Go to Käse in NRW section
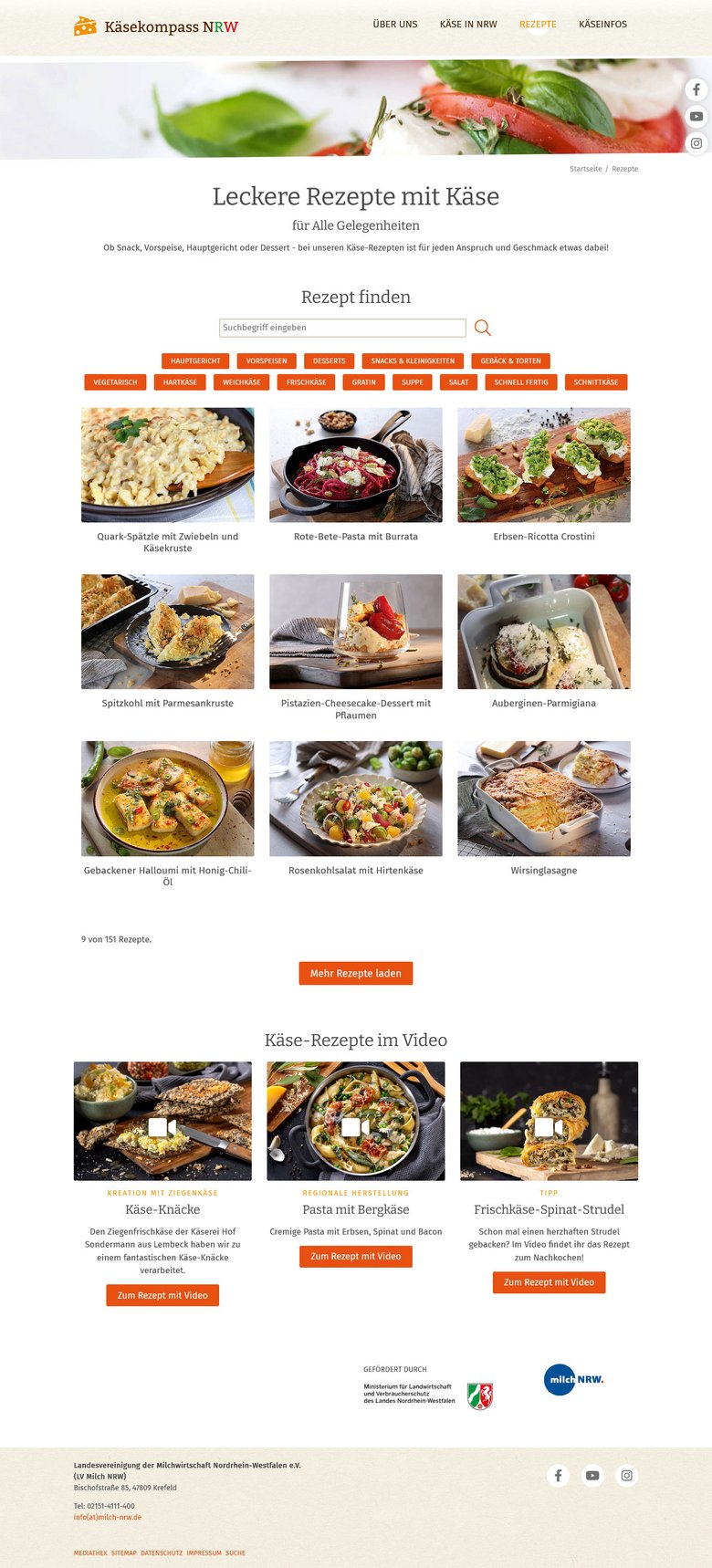This screenshot has width=712, height=1568. 468,25
